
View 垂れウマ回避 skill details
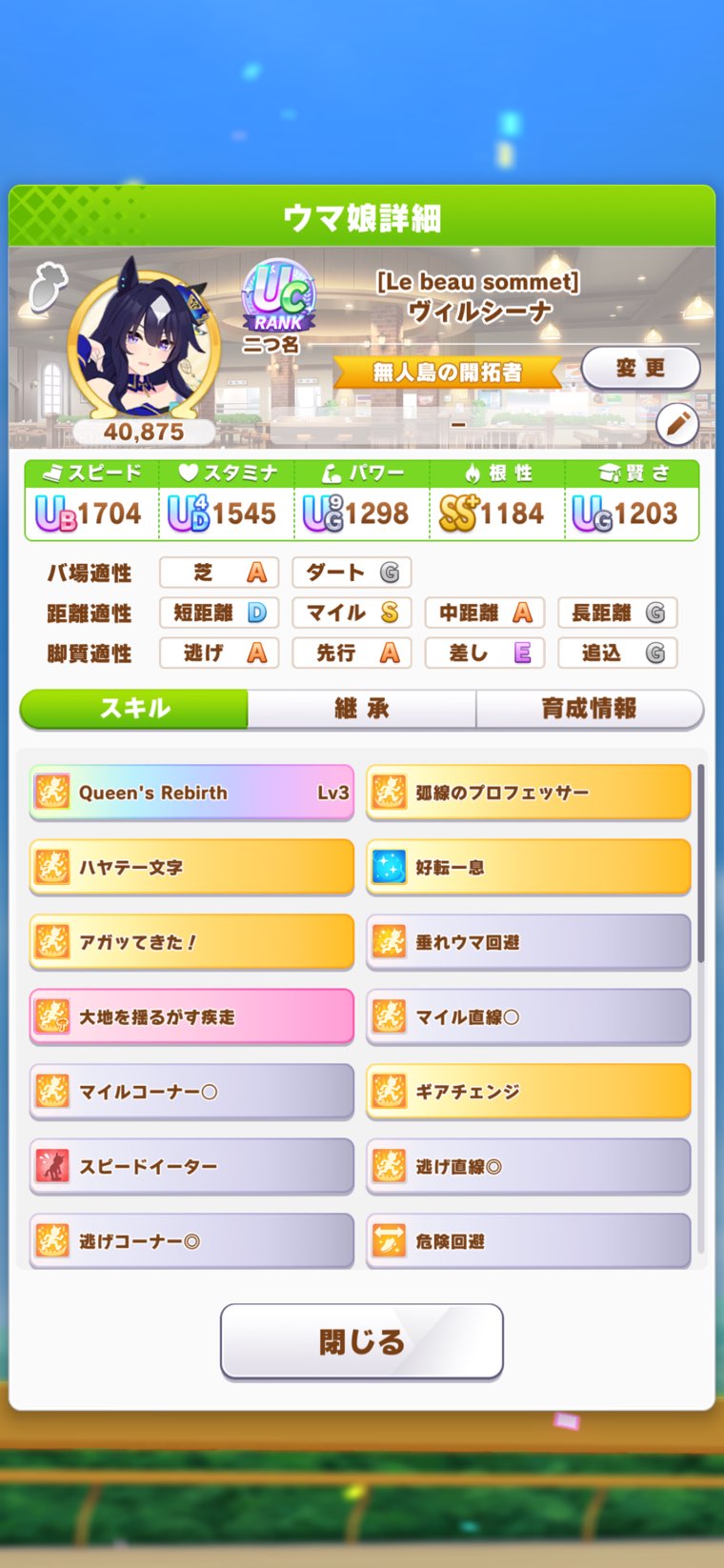pos(529,942)
